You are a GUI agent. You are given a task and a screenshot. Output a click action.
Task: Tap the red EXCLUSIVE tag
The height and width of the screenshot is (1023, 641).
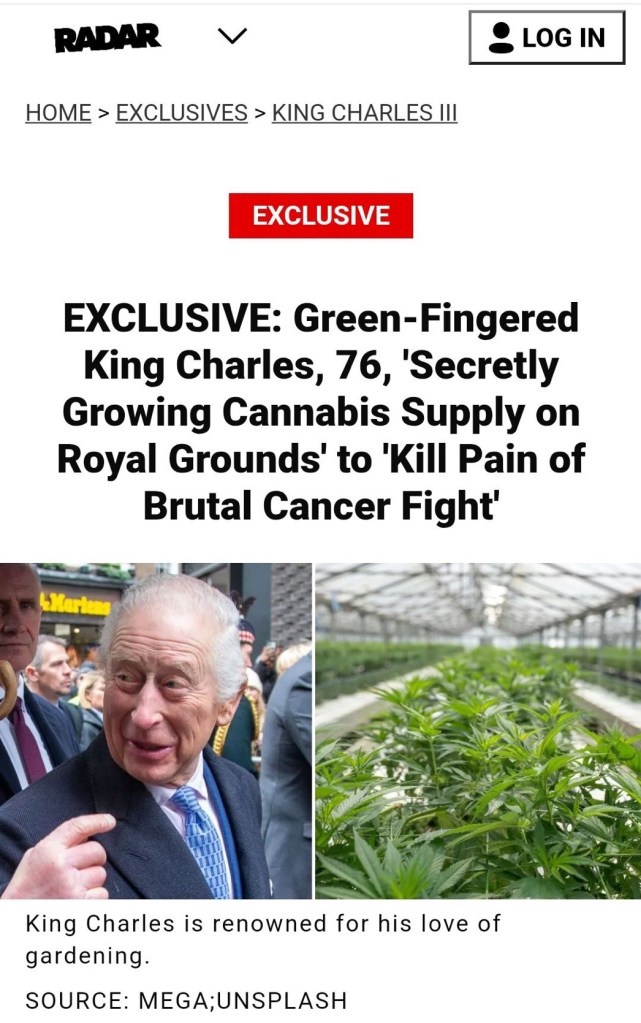pos(320,215)
